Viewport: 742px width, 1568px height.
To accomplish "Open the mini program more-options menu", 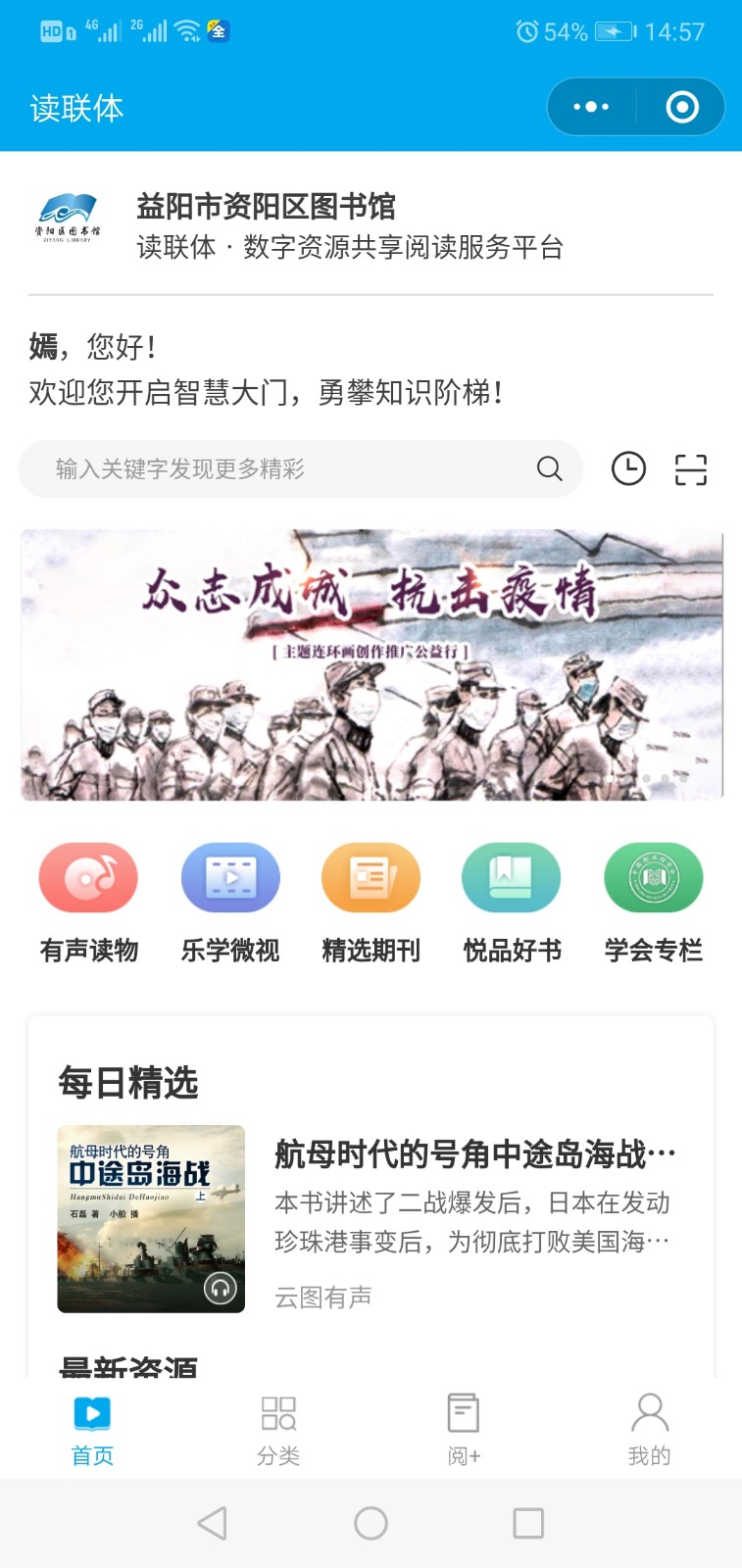I will [591, 107].
